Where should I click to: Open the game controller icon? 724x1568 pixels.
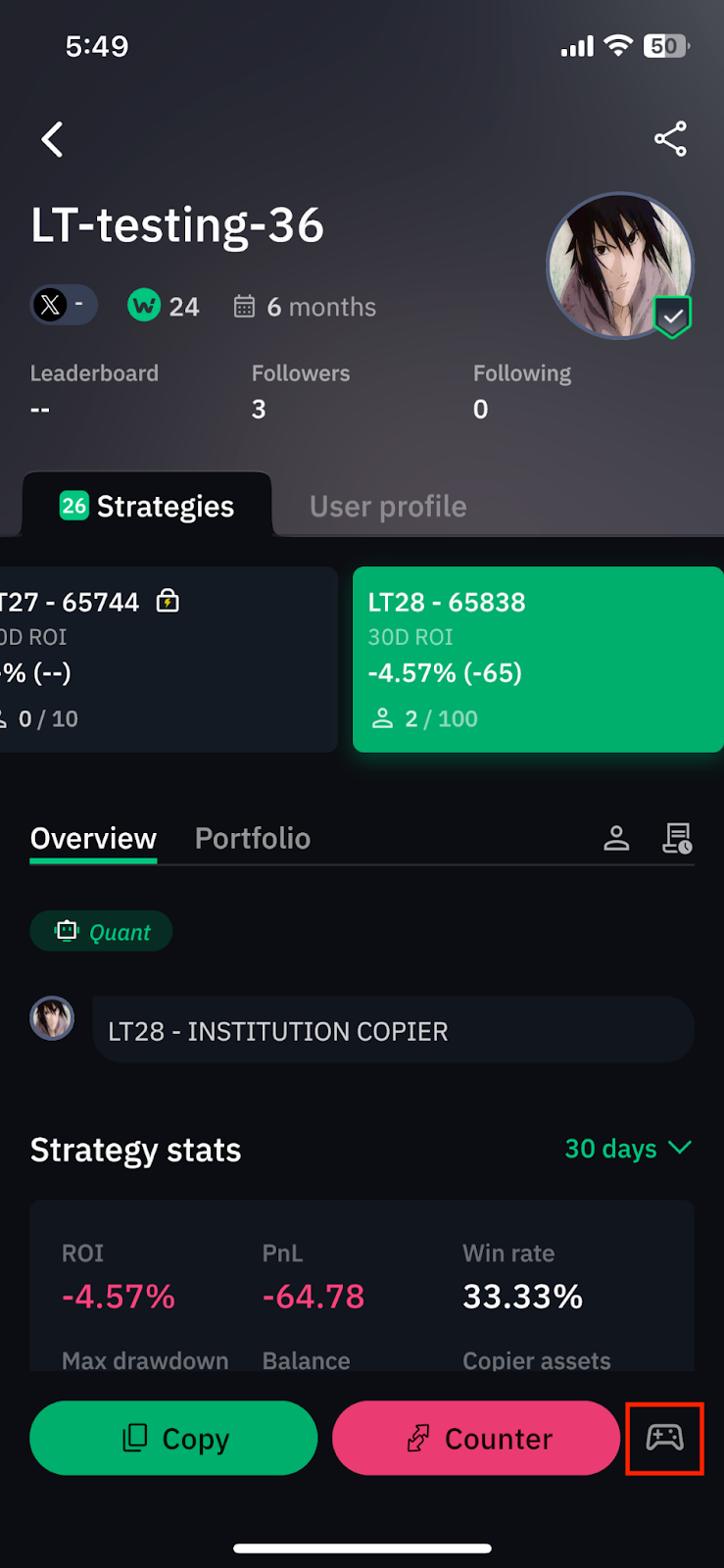664,1438
